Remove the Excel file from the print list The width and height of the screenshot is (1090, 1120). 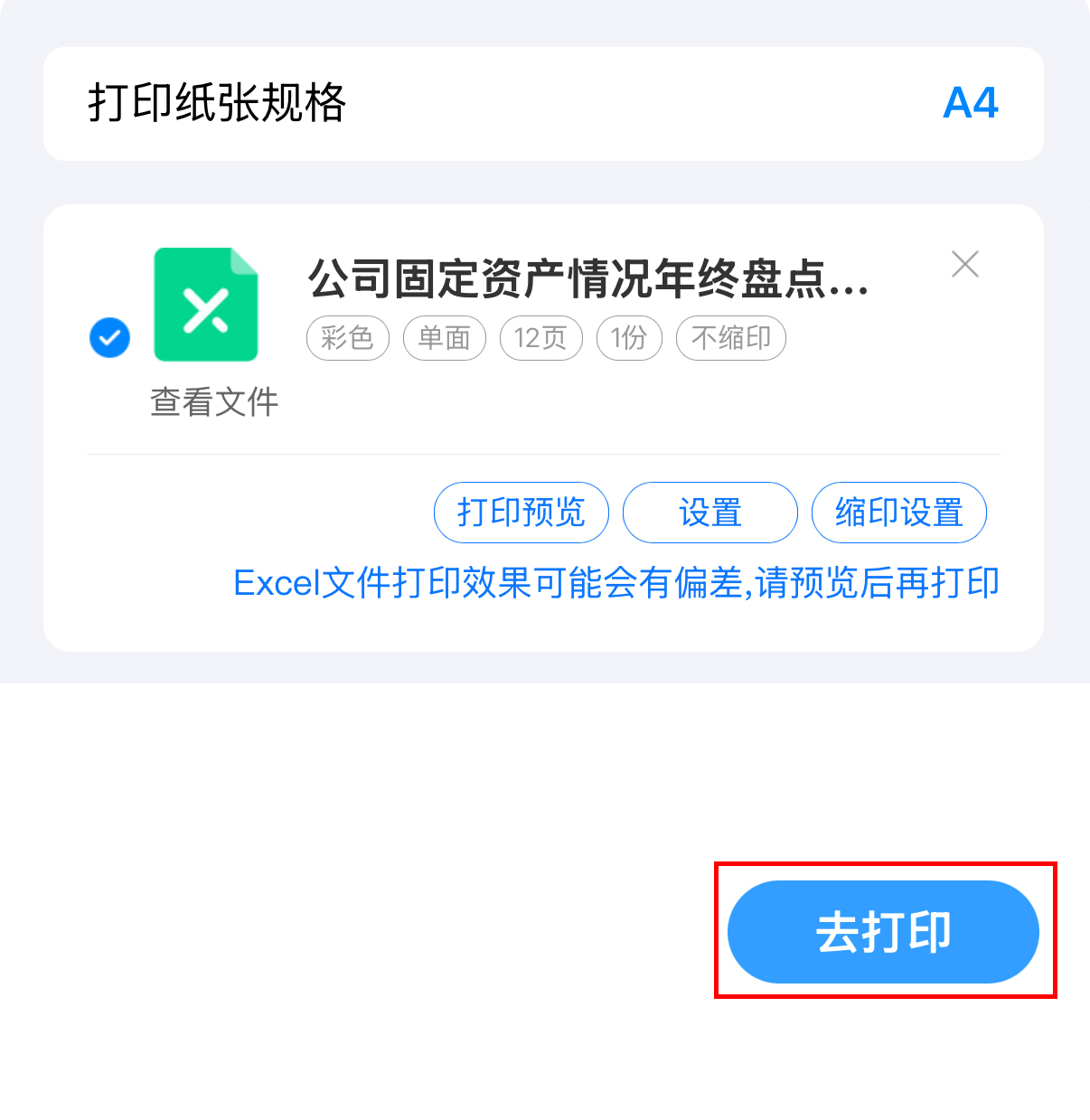coord(965,264)
